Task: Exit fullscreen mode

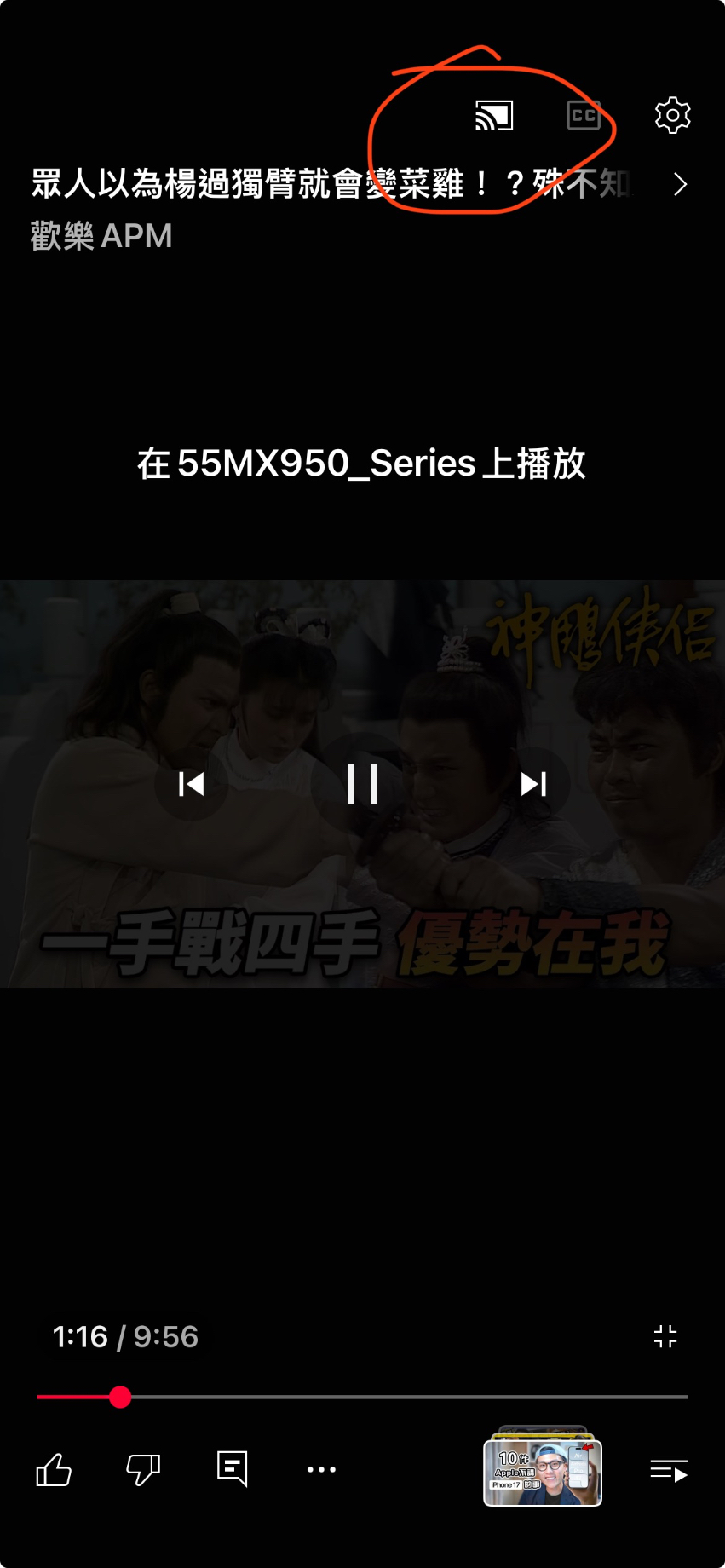Action: click(665, 1336)
